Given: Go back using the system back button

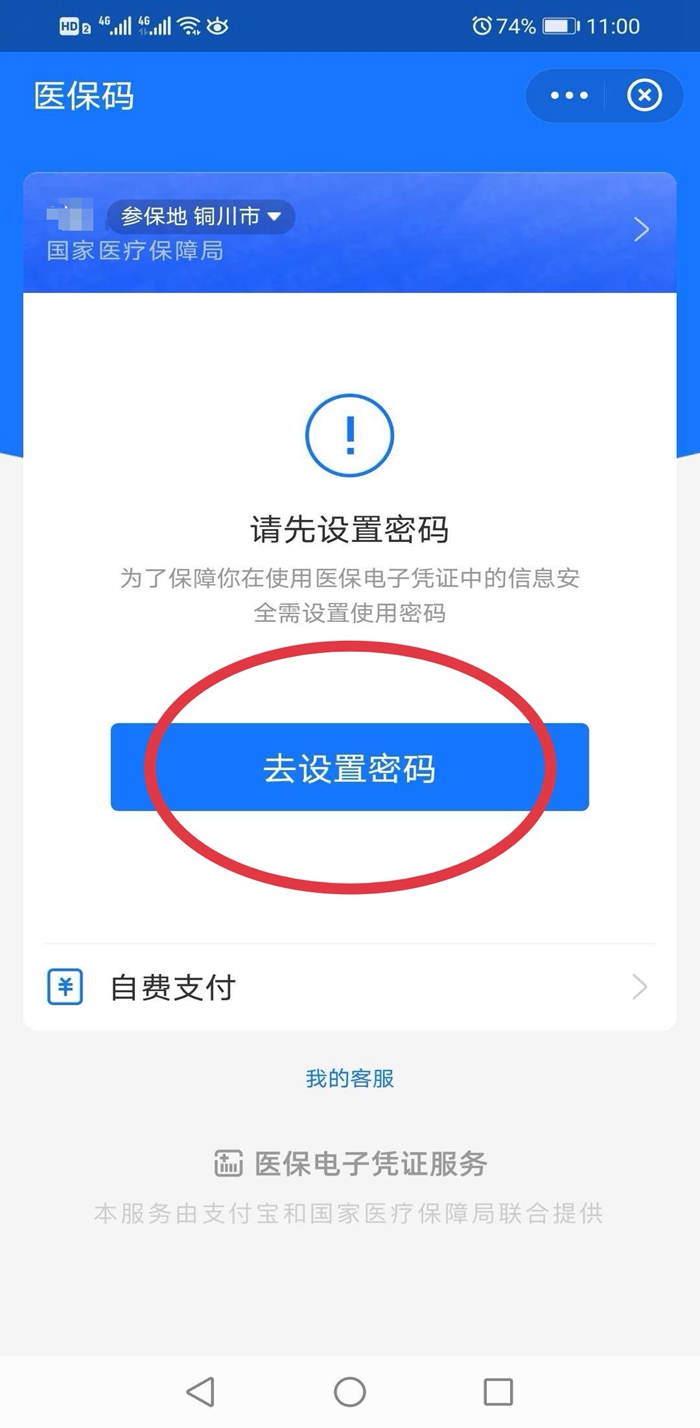Looking at the screenshot, I should (201, 1391).
